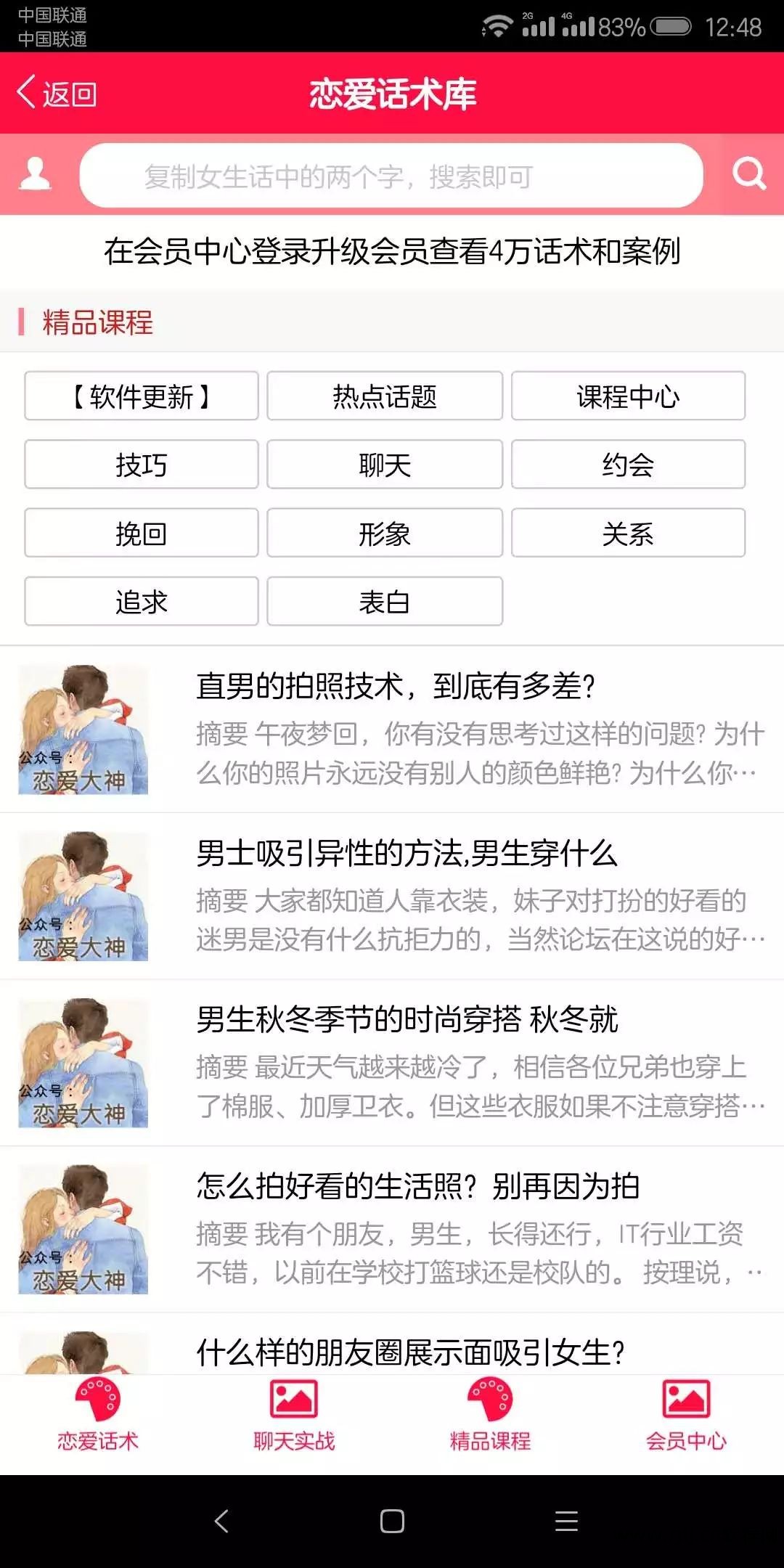Select the 热点话题 category
Image resolution: width=784 pixels, height=1568 pixels.
click(x=385, y=396)
